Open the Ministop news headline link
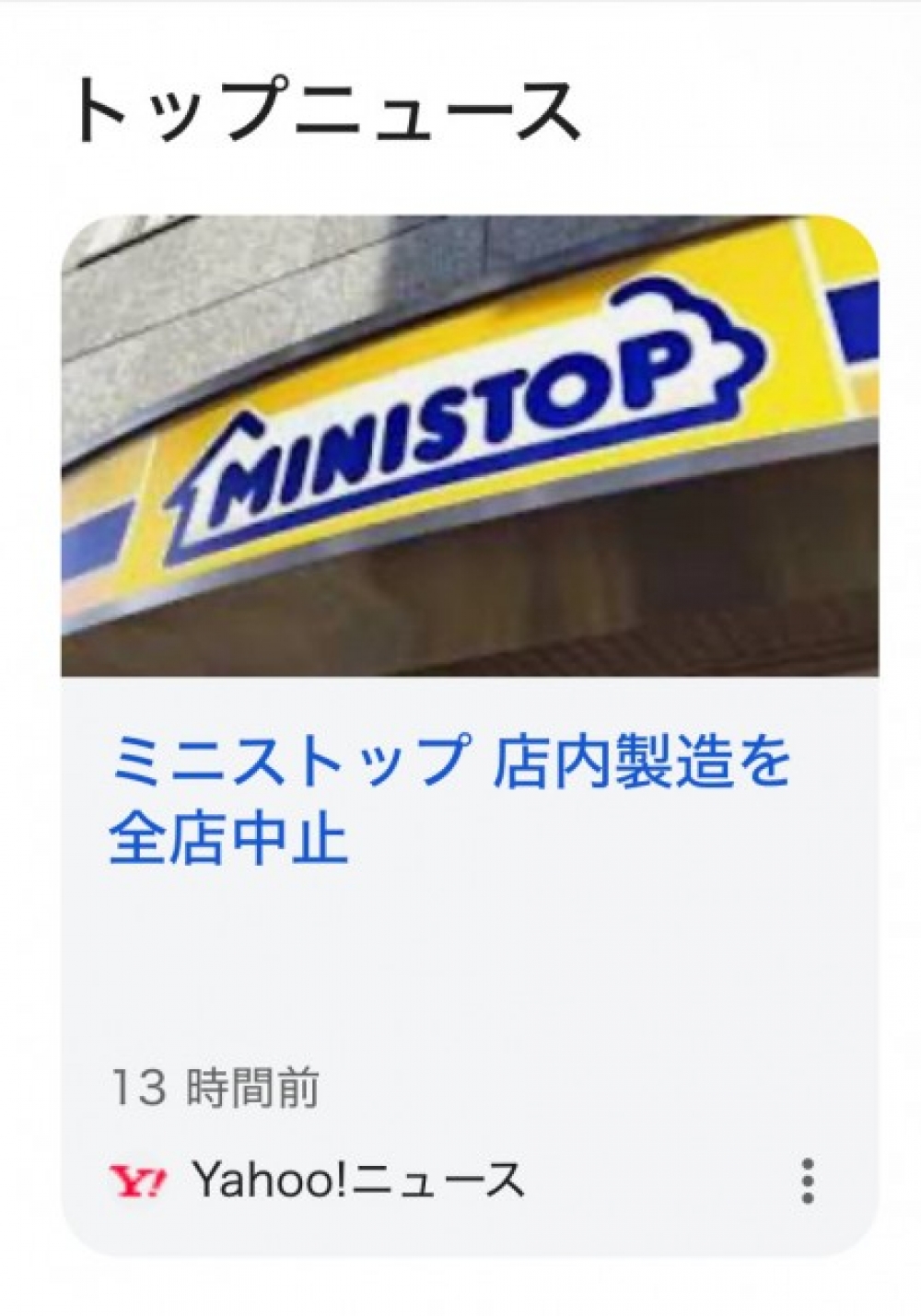The image size is (921, 1316). pyautogui.click(x=449, y=799)
